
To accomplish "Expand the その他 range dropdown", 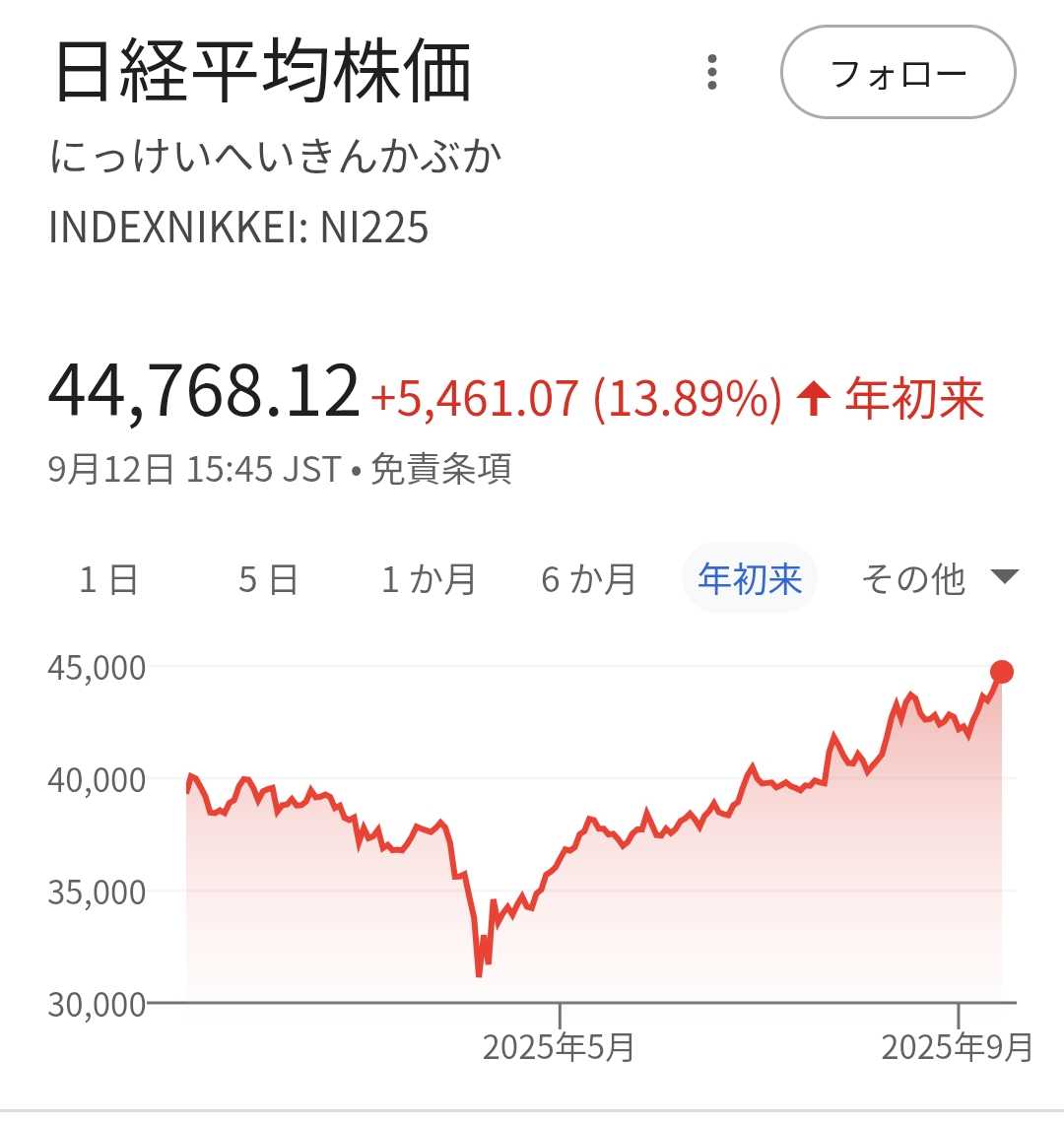I will click(x=937, y=579).
